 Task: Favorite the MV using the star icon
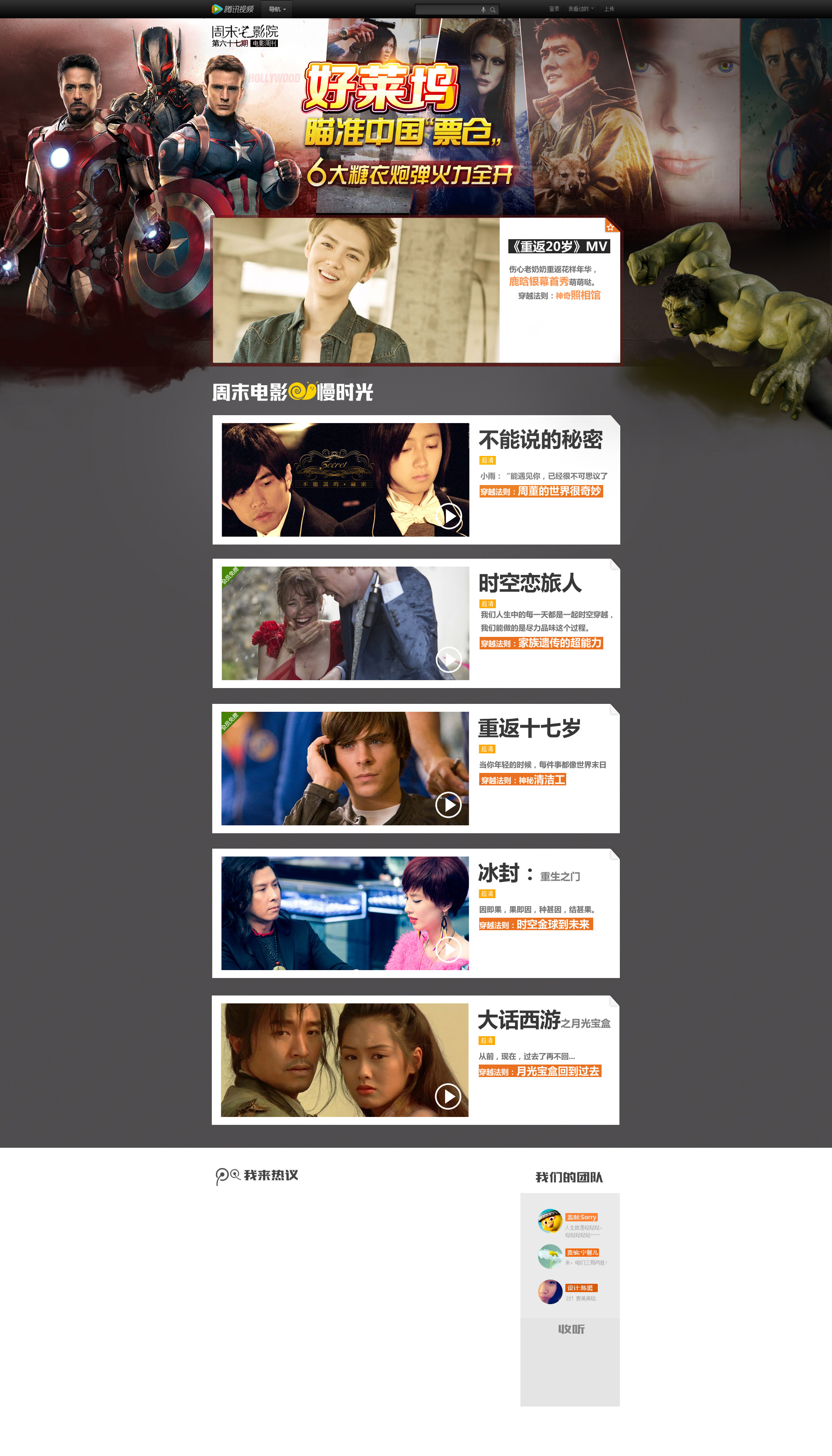610,227
